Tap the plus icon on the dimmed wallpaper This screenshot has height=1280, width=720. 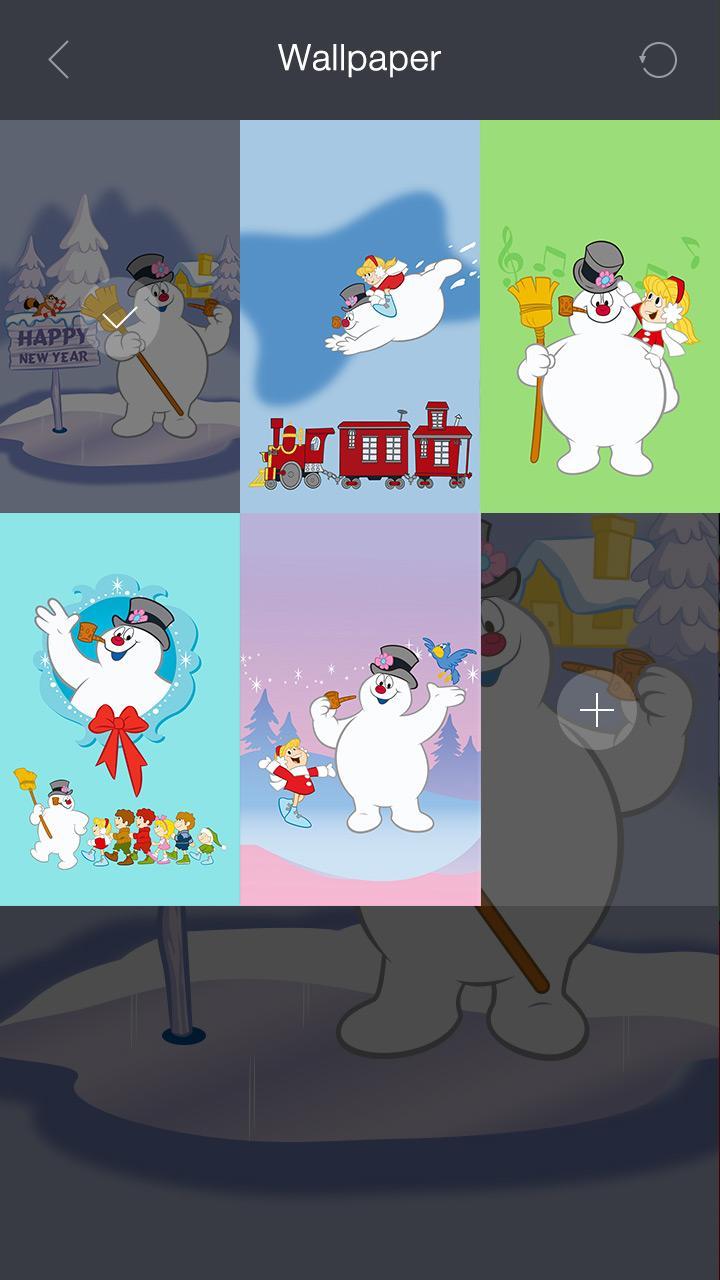pos(597,710)
